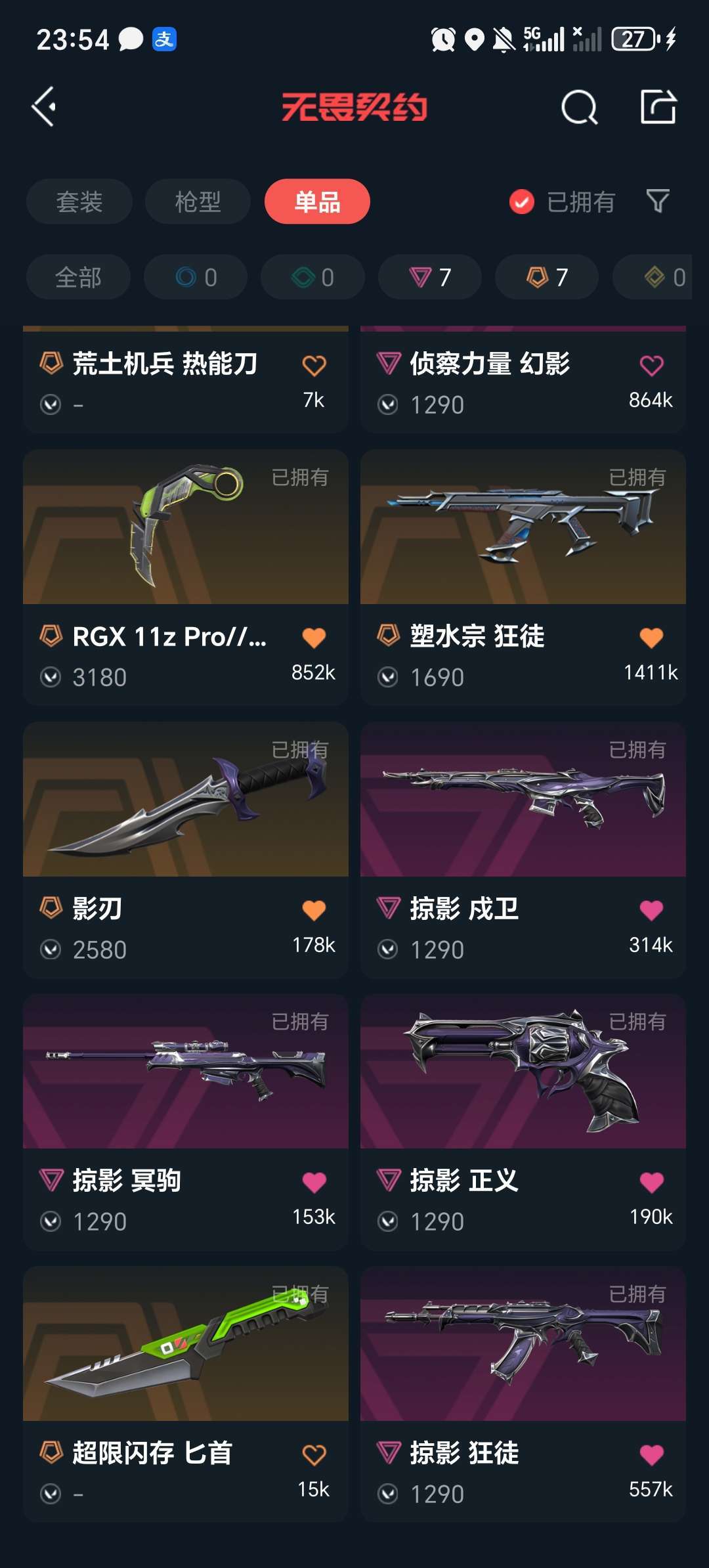Unlike the 掠影 冥驹 skin
Viewport: 709px width, 1568px height.
(x=314, y=1182)
